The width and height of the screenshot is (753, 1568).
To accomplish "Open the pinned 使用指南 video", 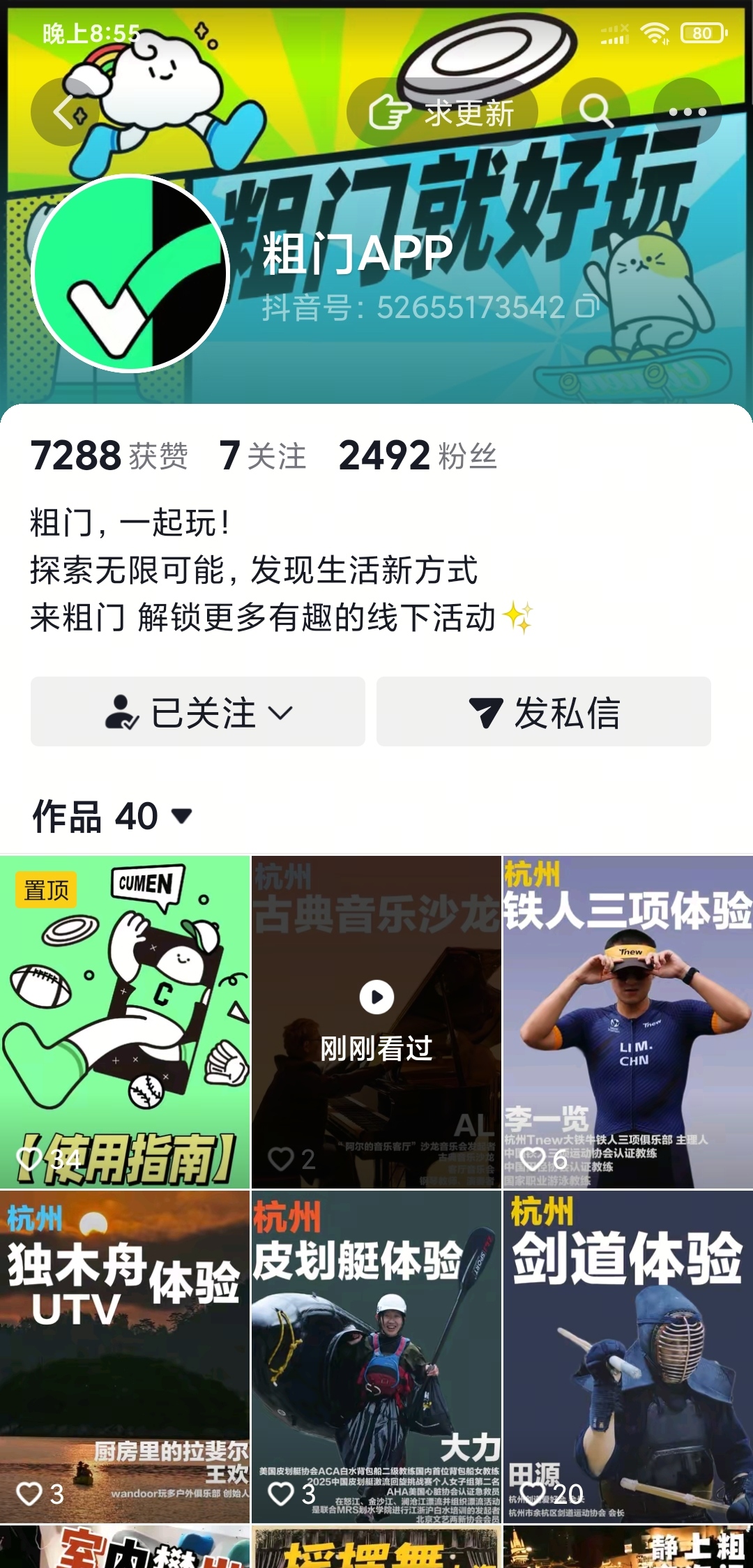I will click(x=125, y=1022).
